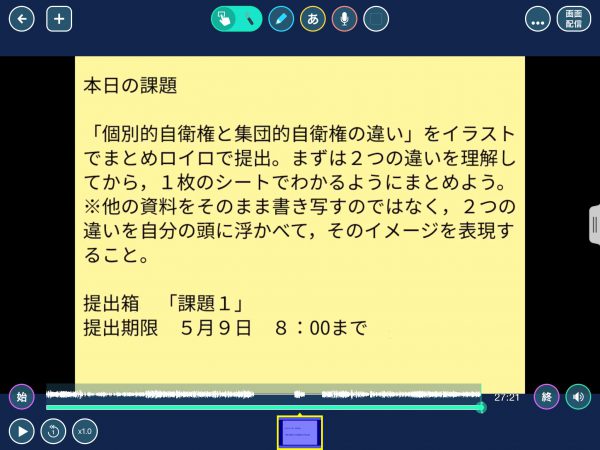Go back using the arrow button
600x450 pixels.
pyautogui.click(x=21, y=19)
